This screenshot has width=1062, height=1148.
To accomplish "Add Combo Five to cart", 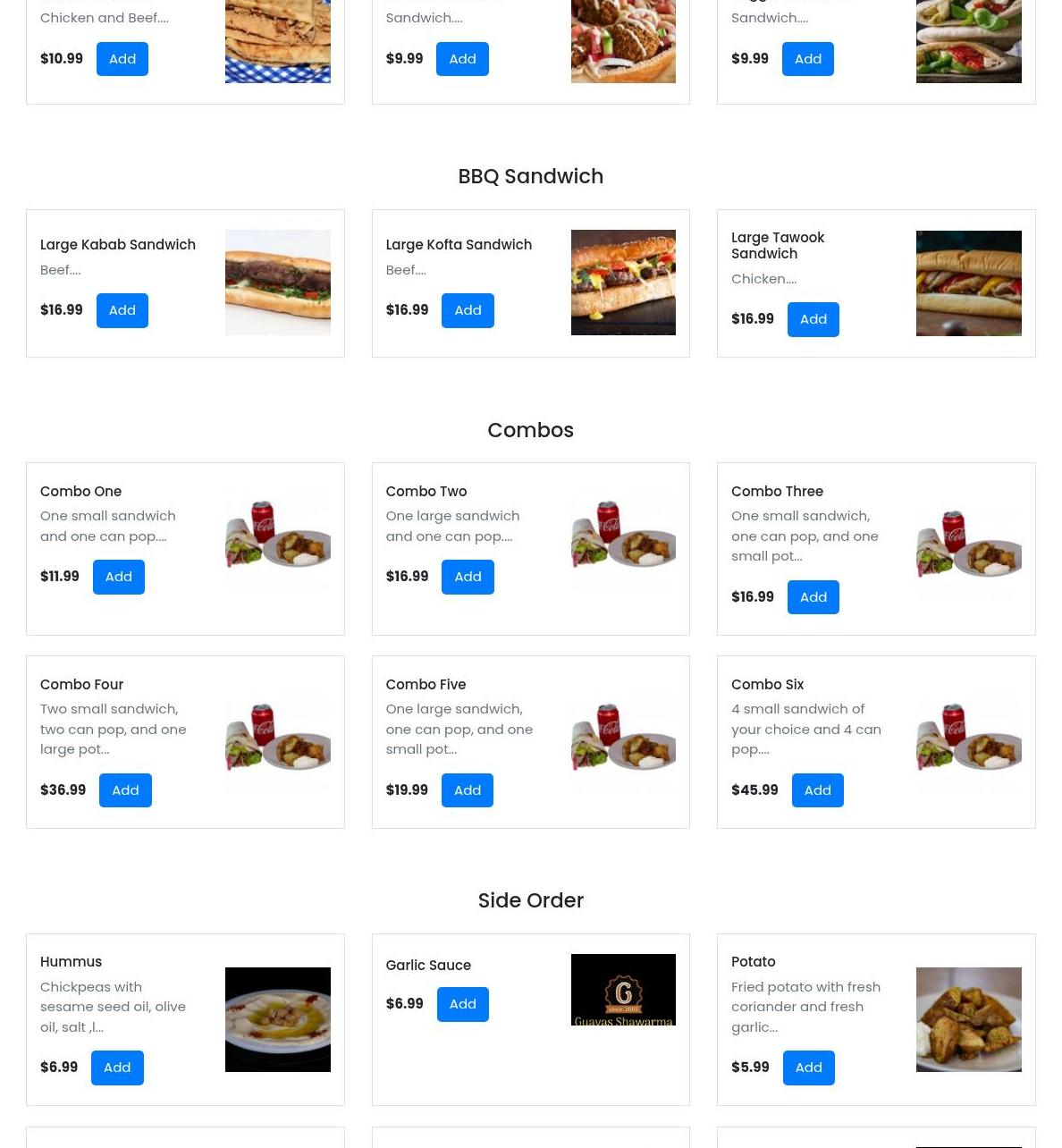I will (467, 790).
